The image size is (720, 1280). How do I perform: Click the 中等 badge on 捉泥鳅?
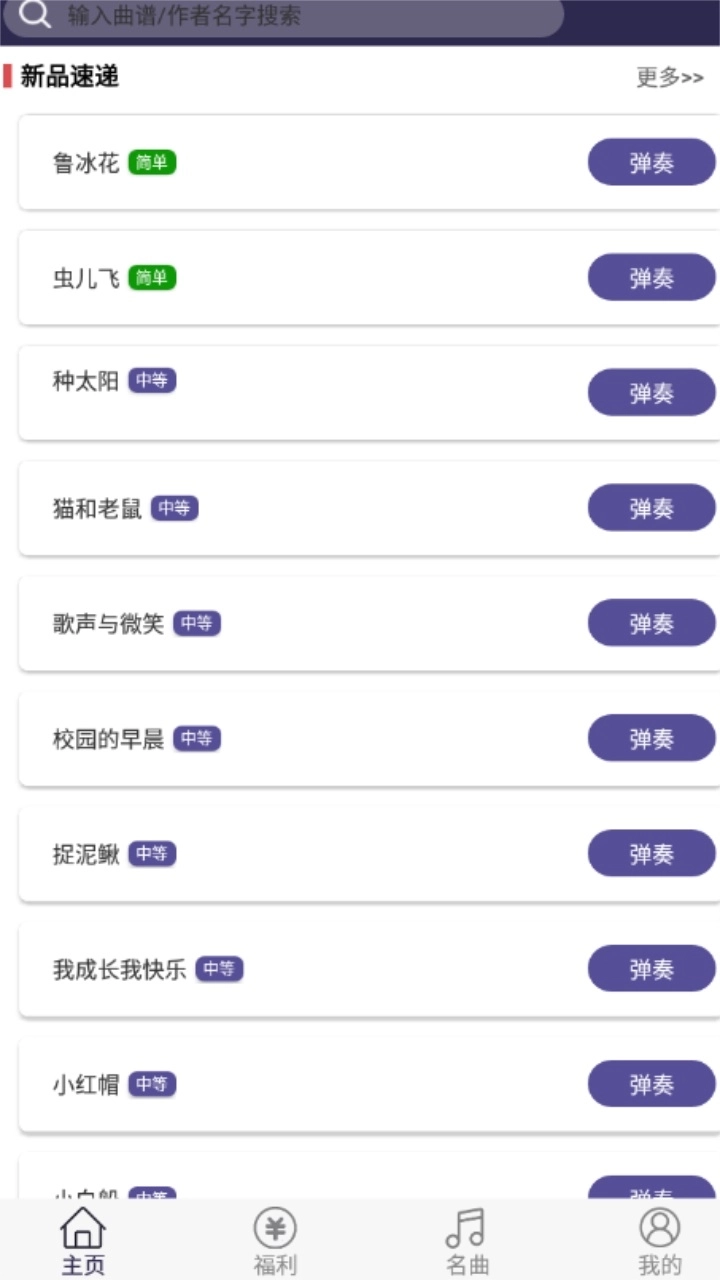pyautogui.click(x=152, y=853)
